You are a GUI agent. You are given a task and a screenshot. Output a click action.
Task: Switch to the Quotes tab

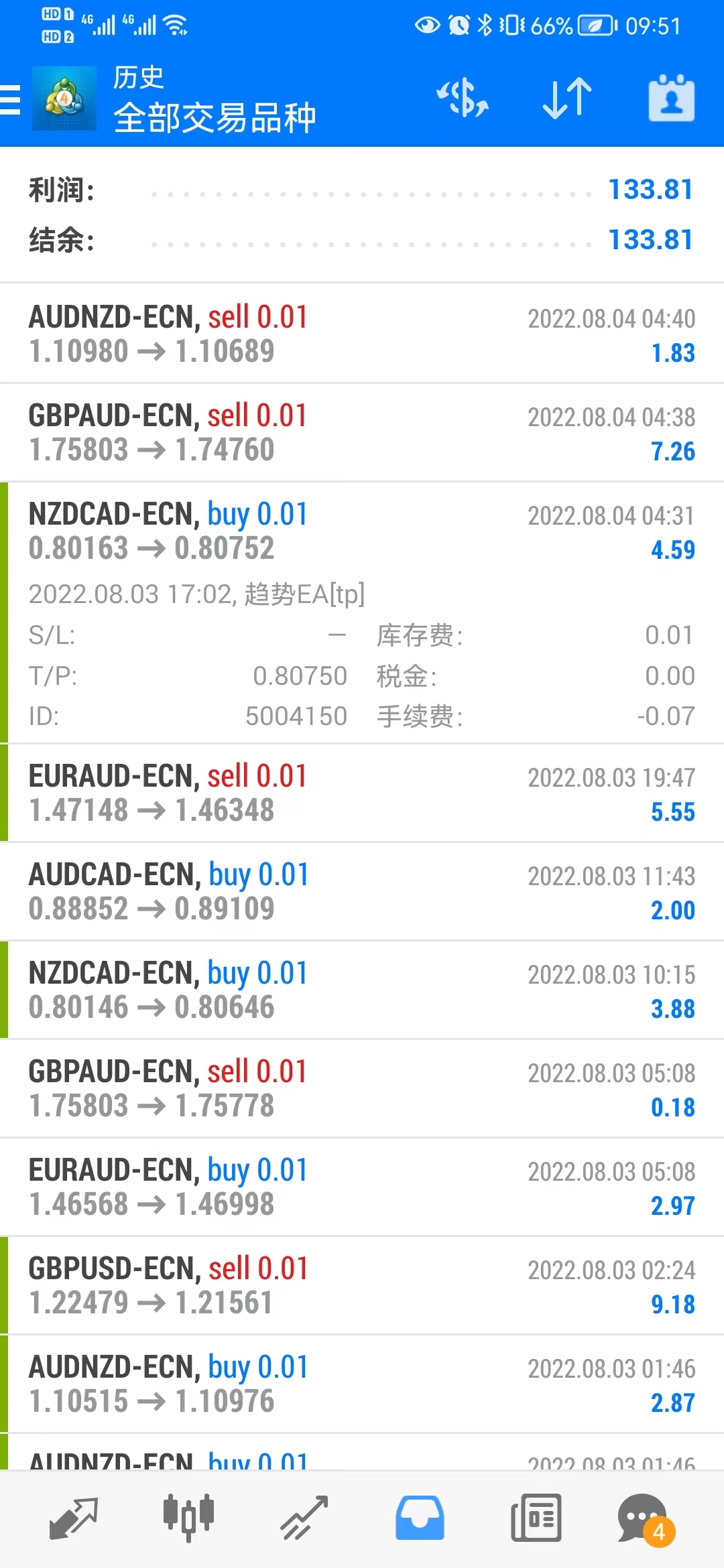coord(74,1518)
